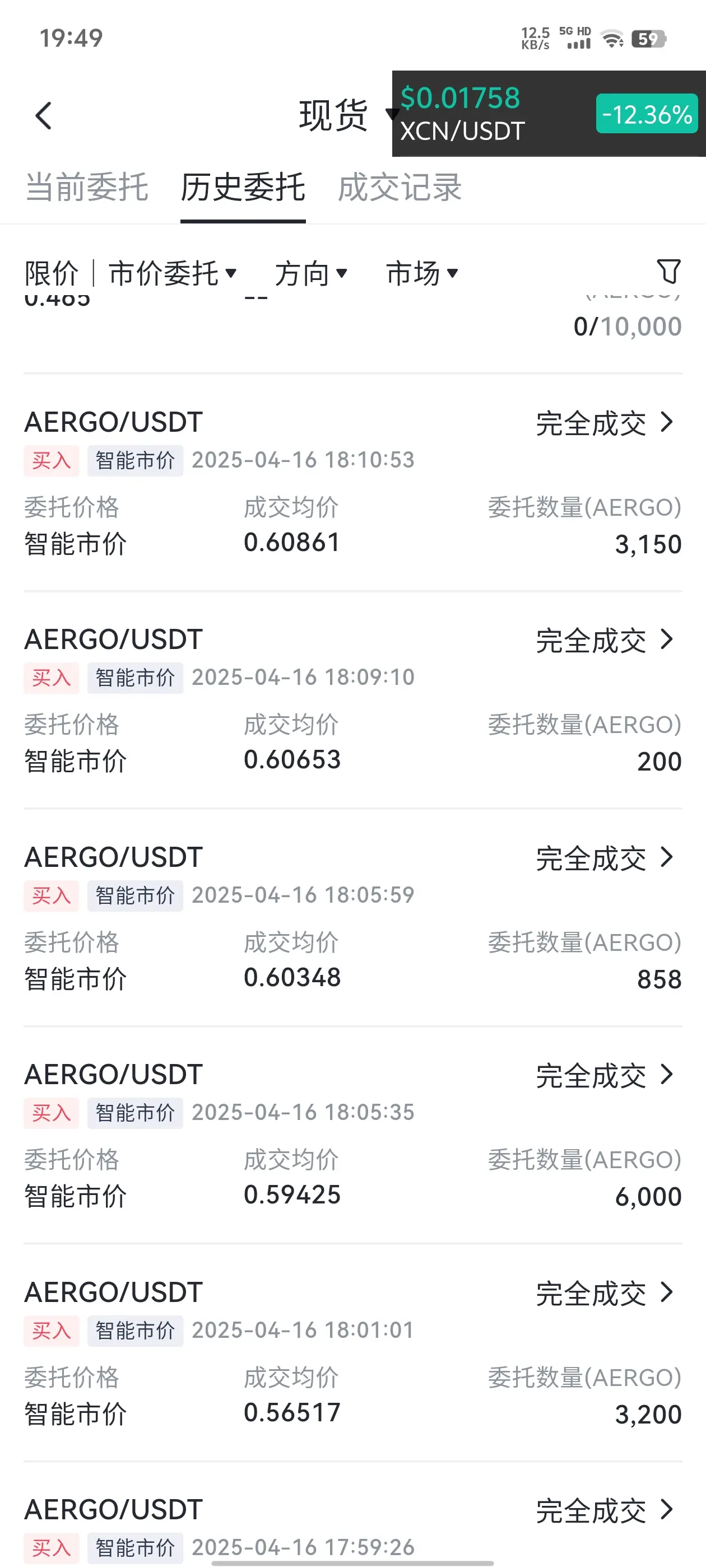706x1568 pixels.
Task: Go back using the top-left arrow
Action: point(43,116)
